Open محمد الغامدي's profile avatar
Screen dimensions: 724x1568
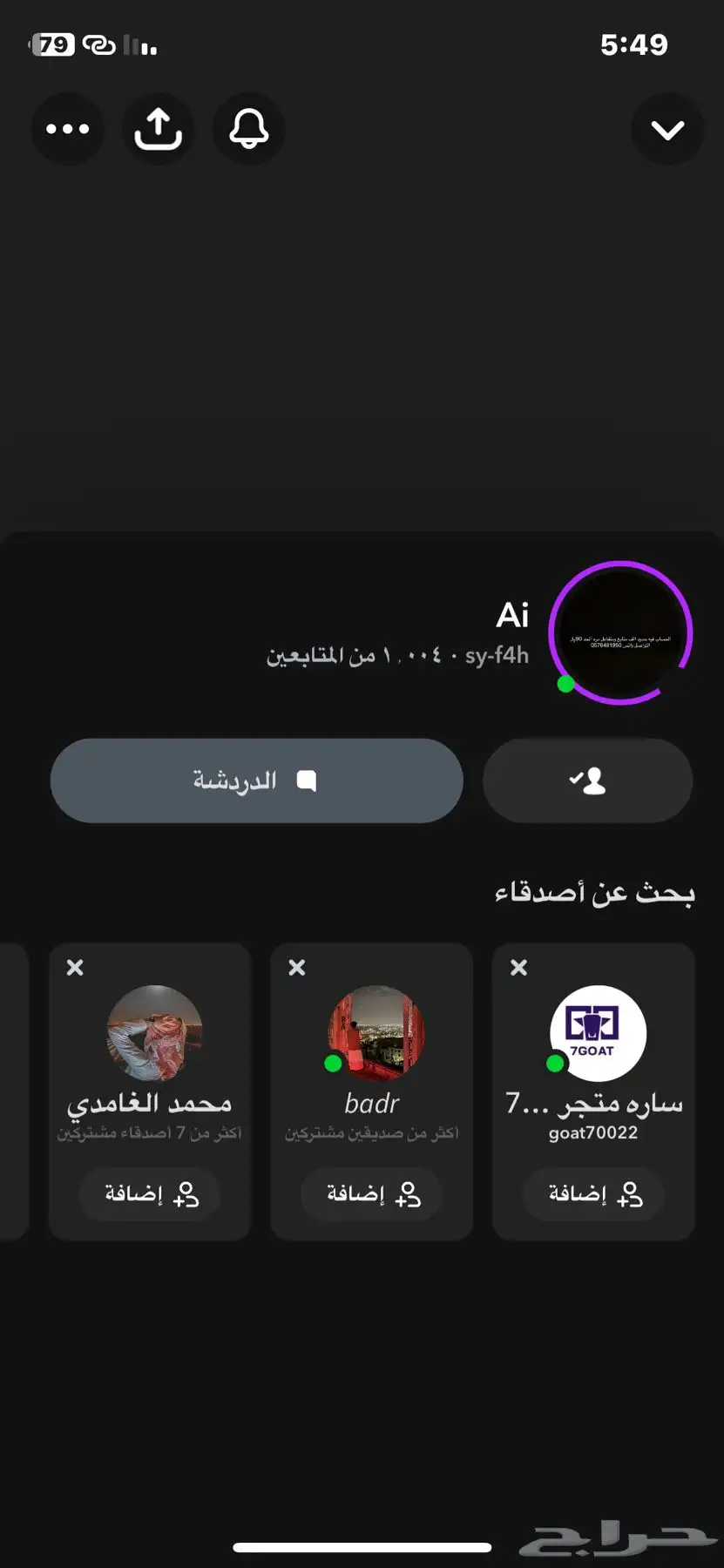[154, 1033]
